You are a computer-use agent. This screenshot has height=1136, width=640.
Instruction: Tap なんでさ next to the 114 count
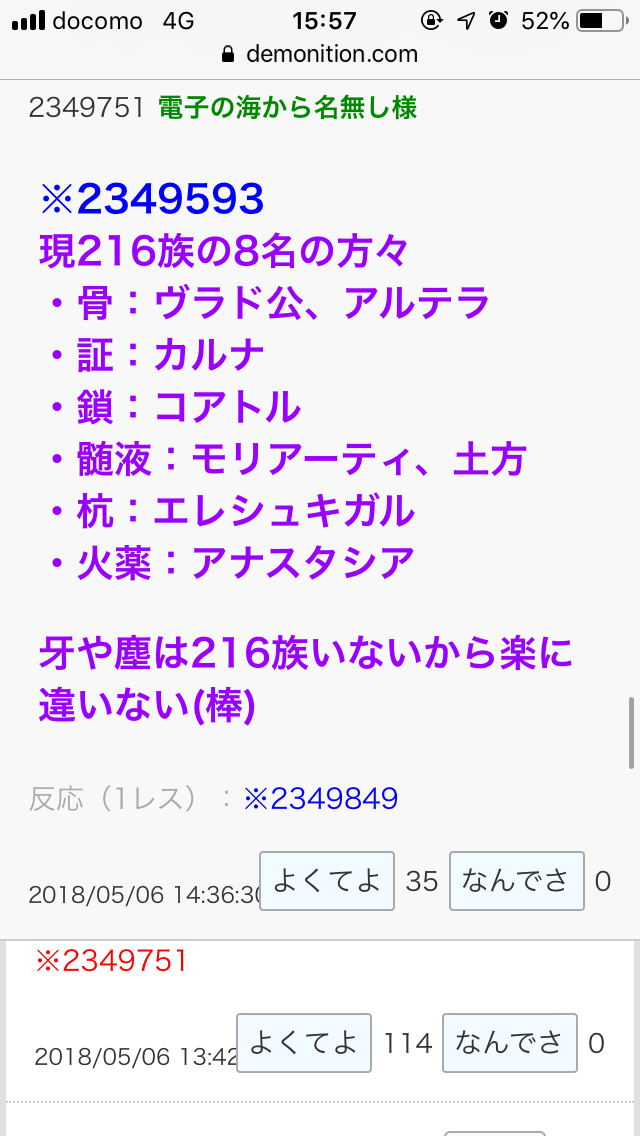(510, 1043)
